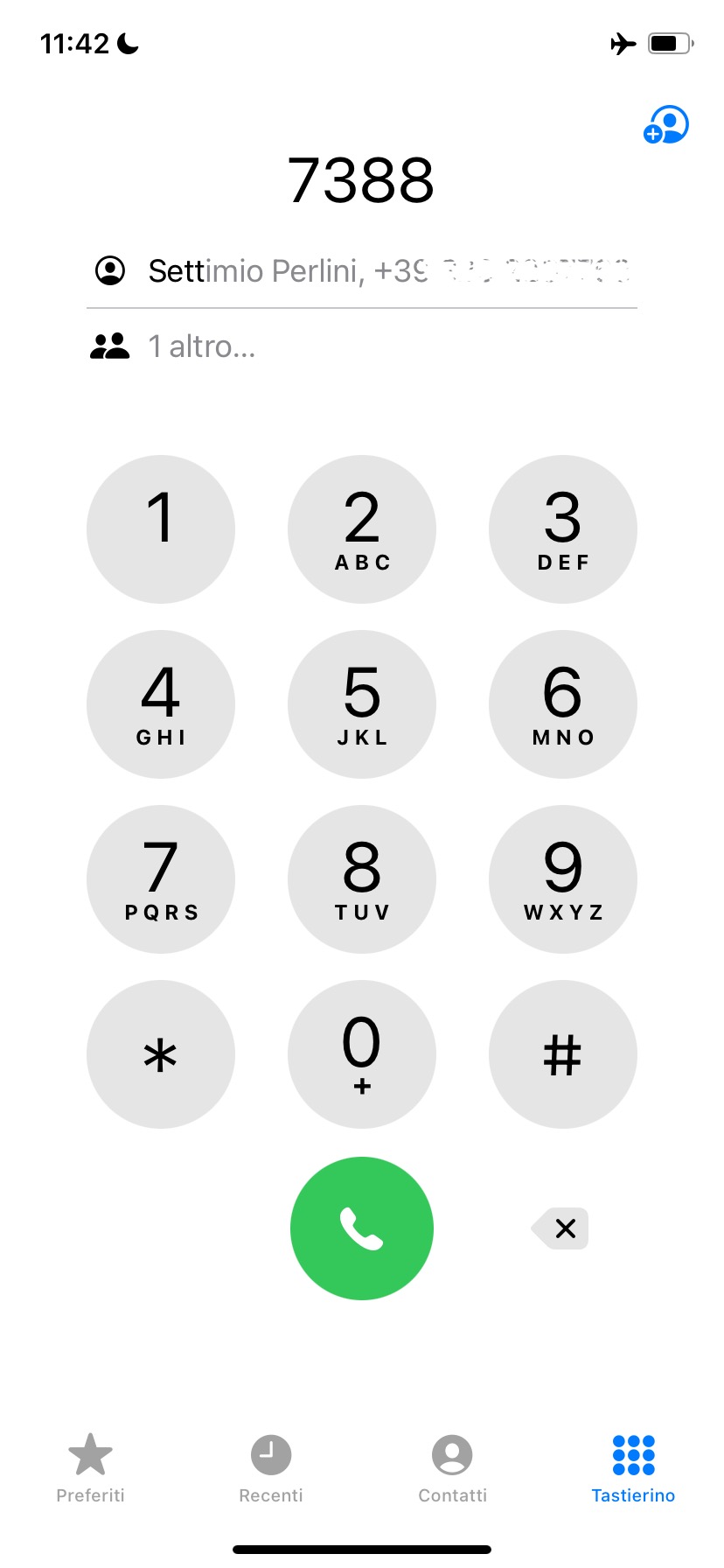Go to the Contatti tab
Viewport: 724px width, 1568px height.
point(452,1467)
